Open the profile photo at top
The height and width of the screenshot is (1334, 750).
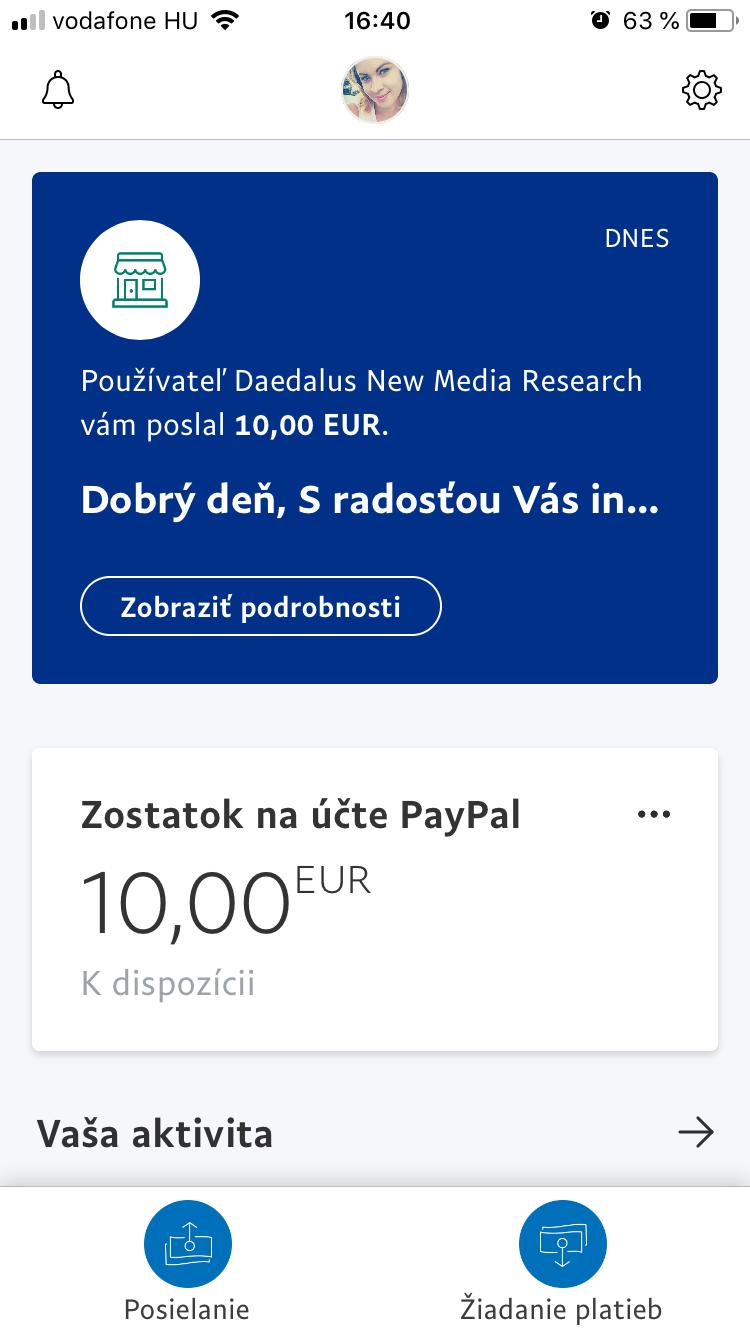click(375, 90)
